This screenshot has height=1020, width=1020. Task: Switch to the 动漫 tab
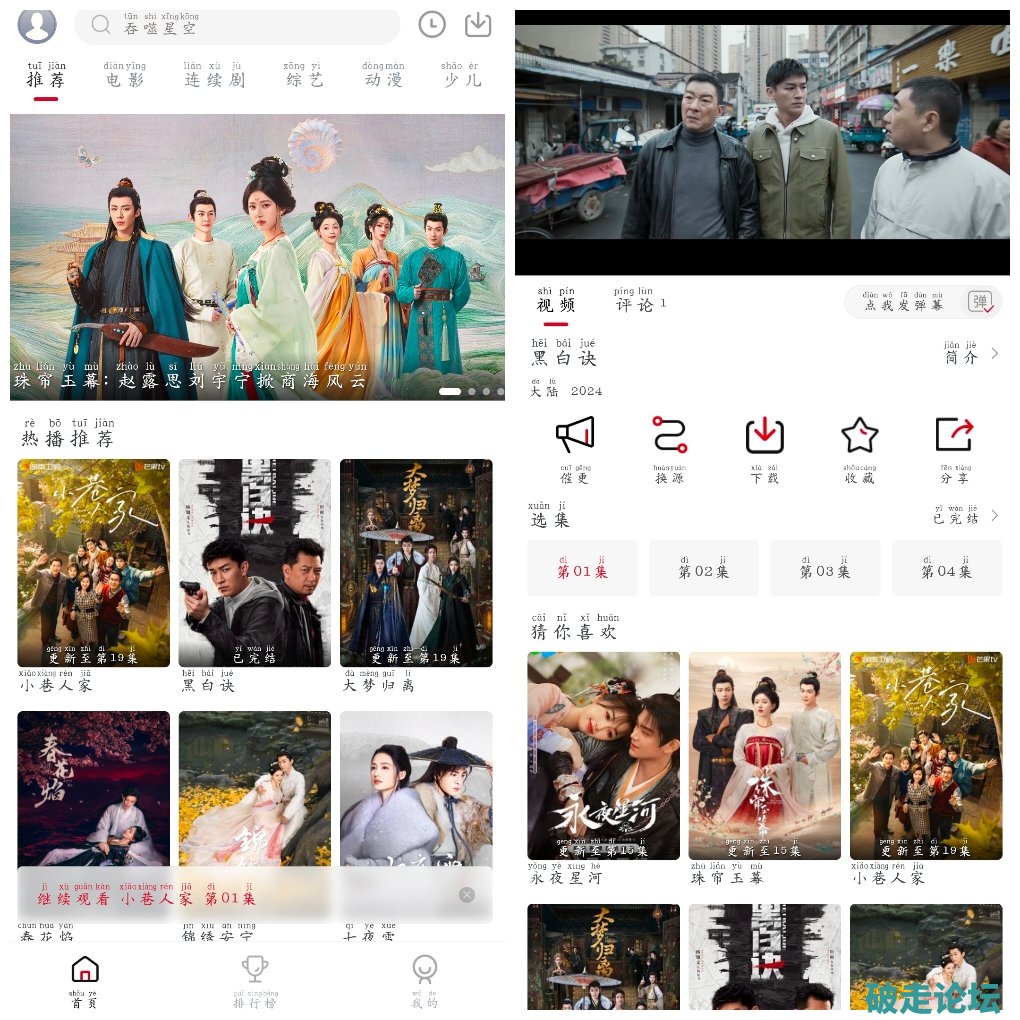pos(384,75)
